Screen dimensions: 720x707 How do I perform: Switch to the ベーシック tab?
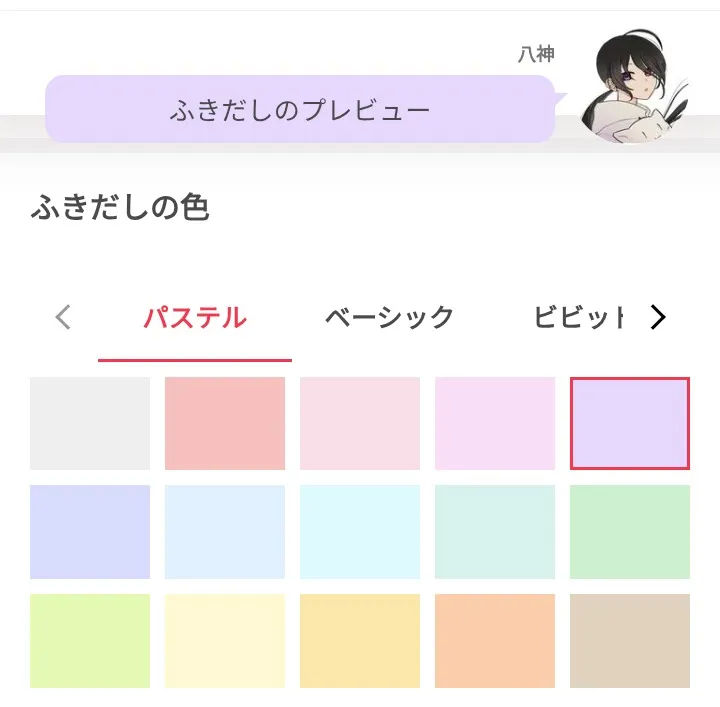coord(389,319)
